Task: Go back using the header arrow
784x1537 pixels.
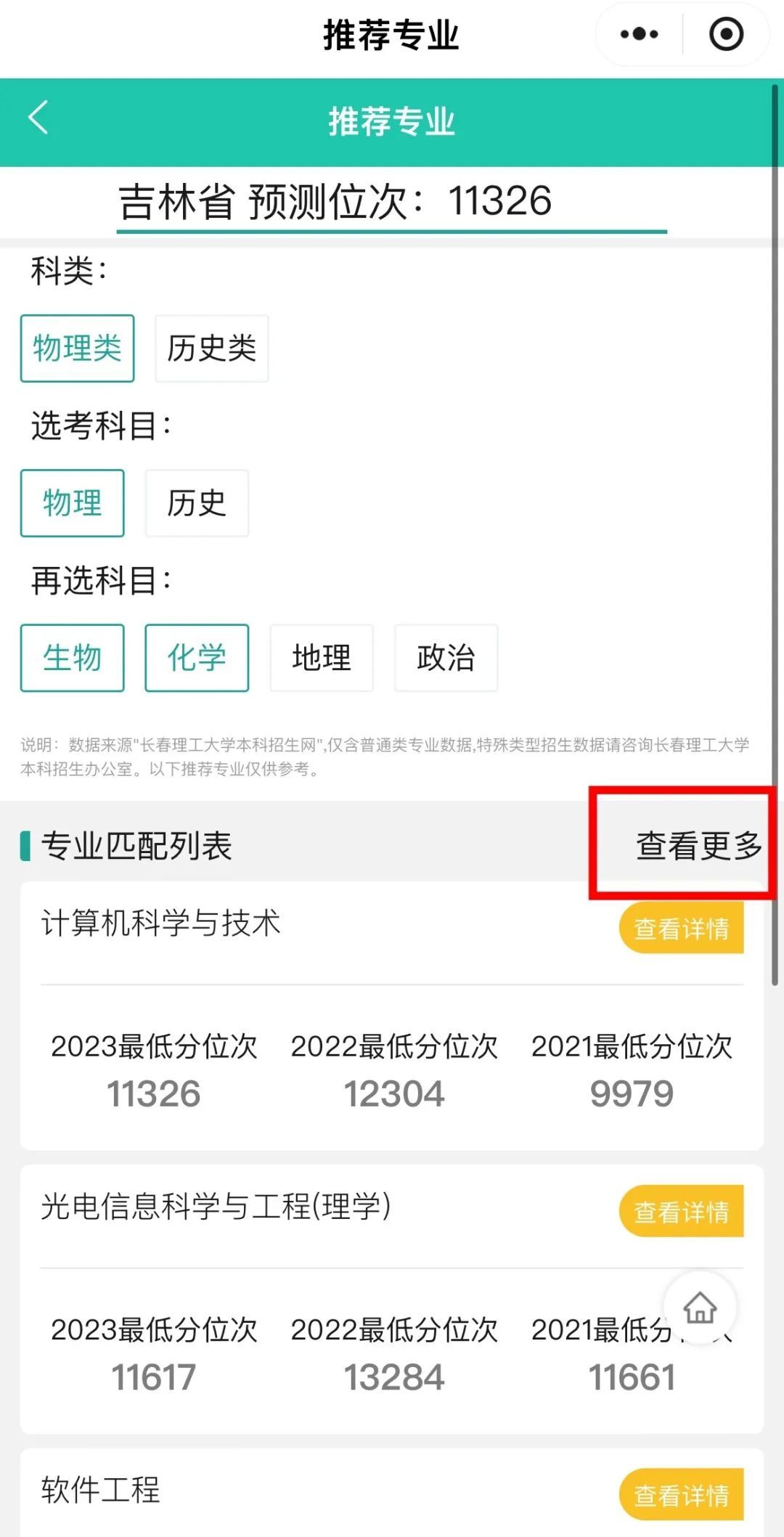Action: coord(38,118)
